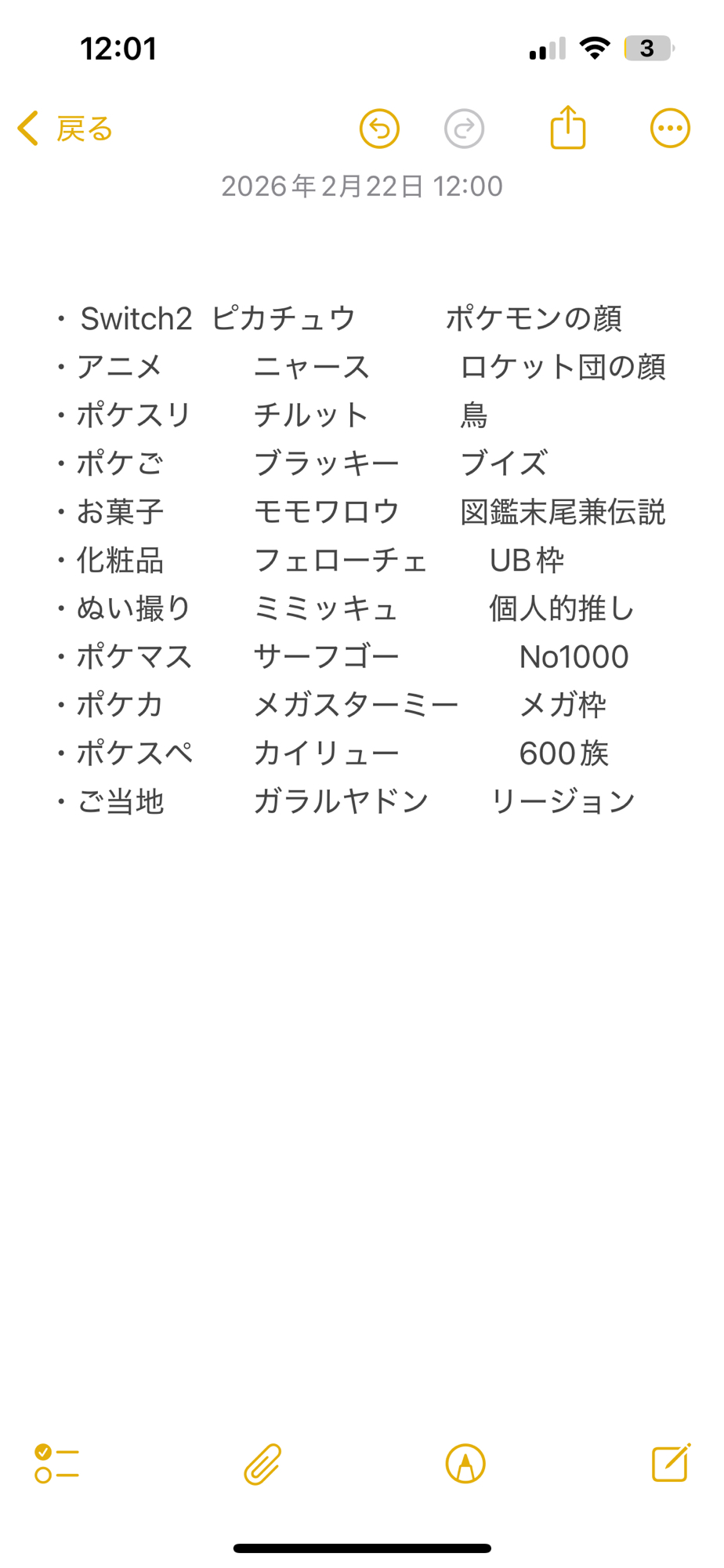This screenshot has width=724, height=1568.
Task: Compose a new note
Action: pyautogui.click(x=671, y=1463)
